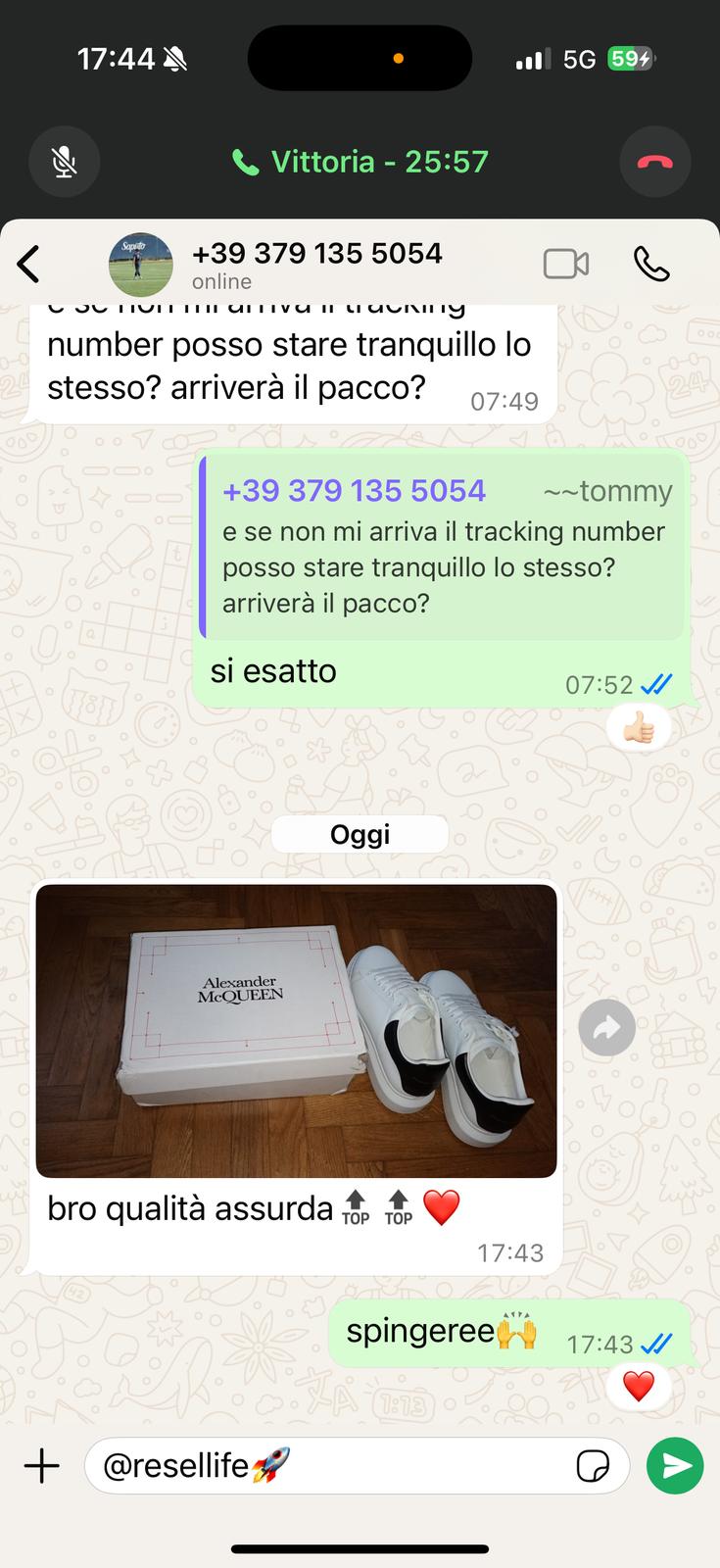Open the Alexander McQueen shoes photo
Image resolution: width=720 pixels, height=1568 pixels.
point(296,1030)
